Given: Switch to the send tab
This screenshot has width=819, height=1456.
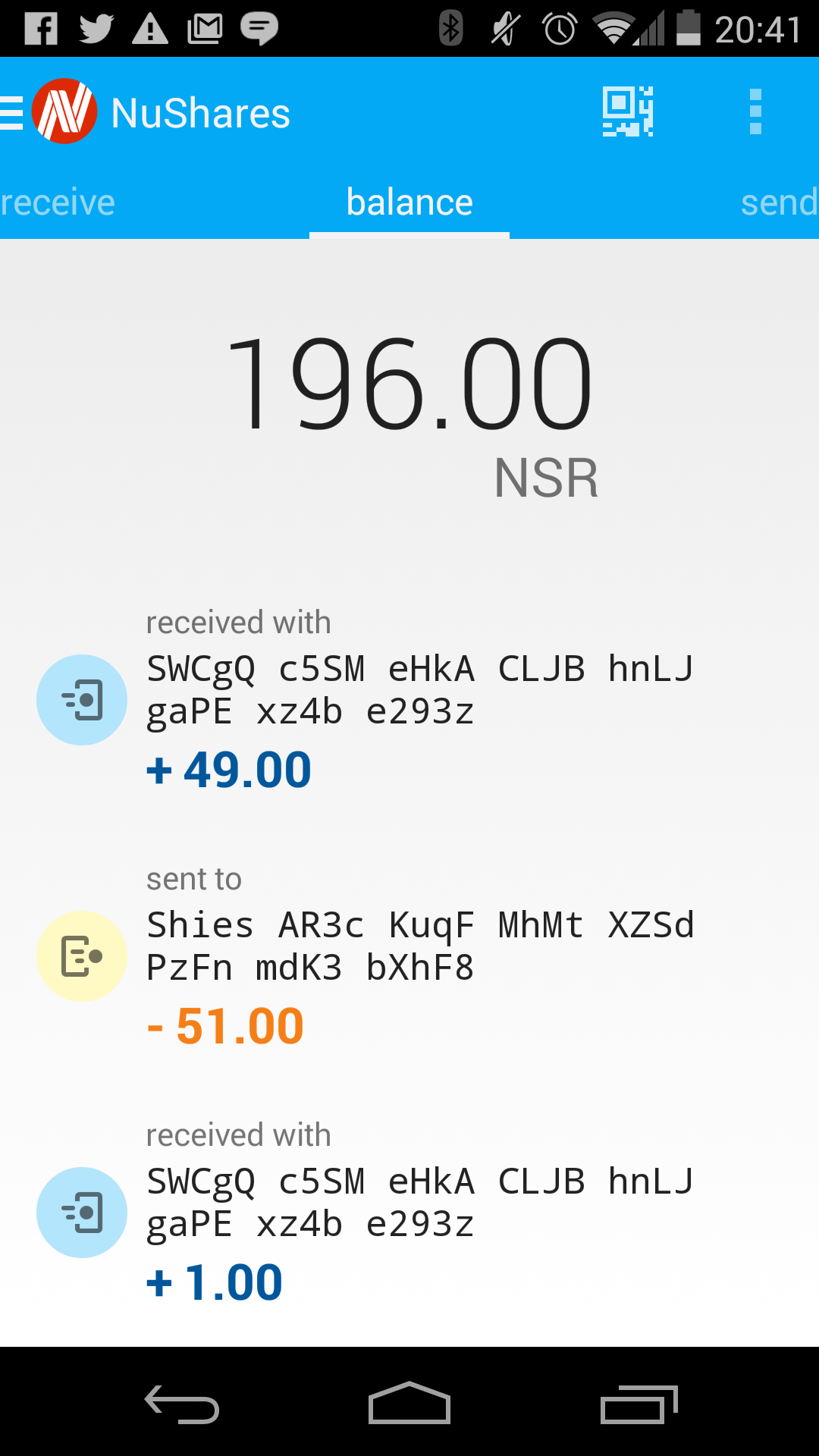Looking at the screenshot, I should [x=780, y=202].
